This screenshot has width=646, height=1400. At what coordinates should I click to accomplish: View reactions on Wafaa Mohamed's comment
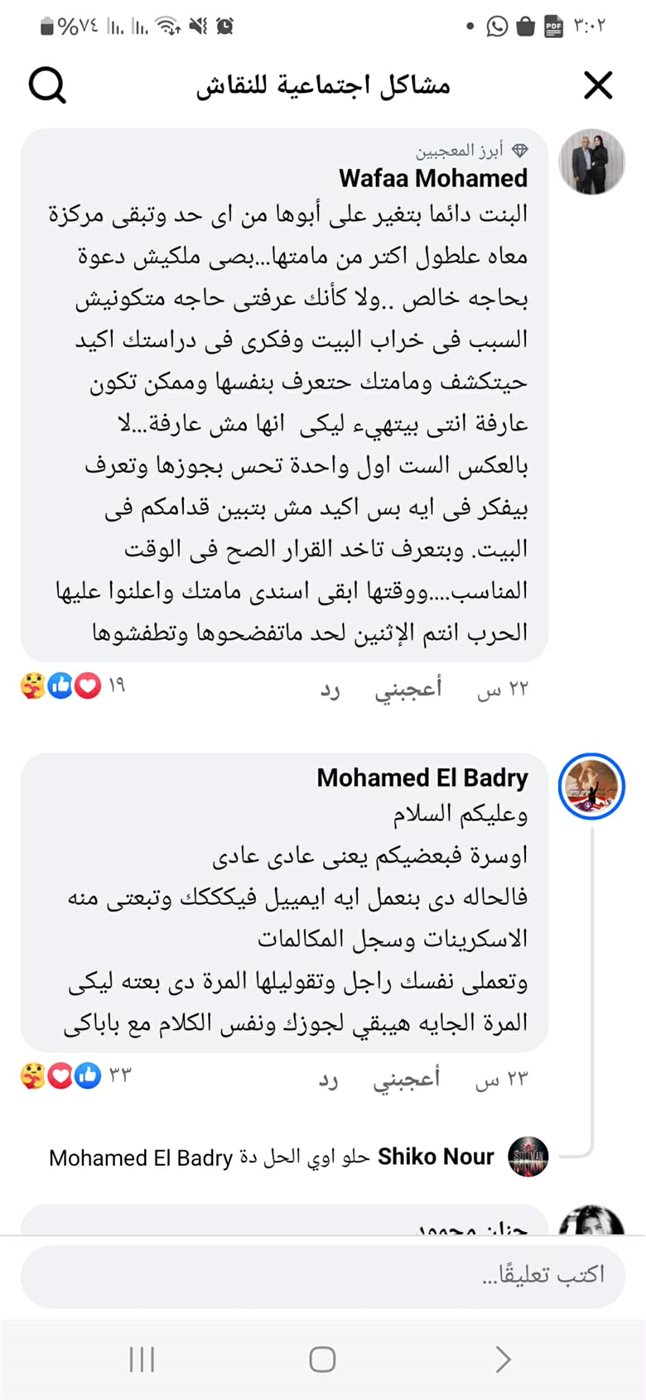click(x=70, y=687)
